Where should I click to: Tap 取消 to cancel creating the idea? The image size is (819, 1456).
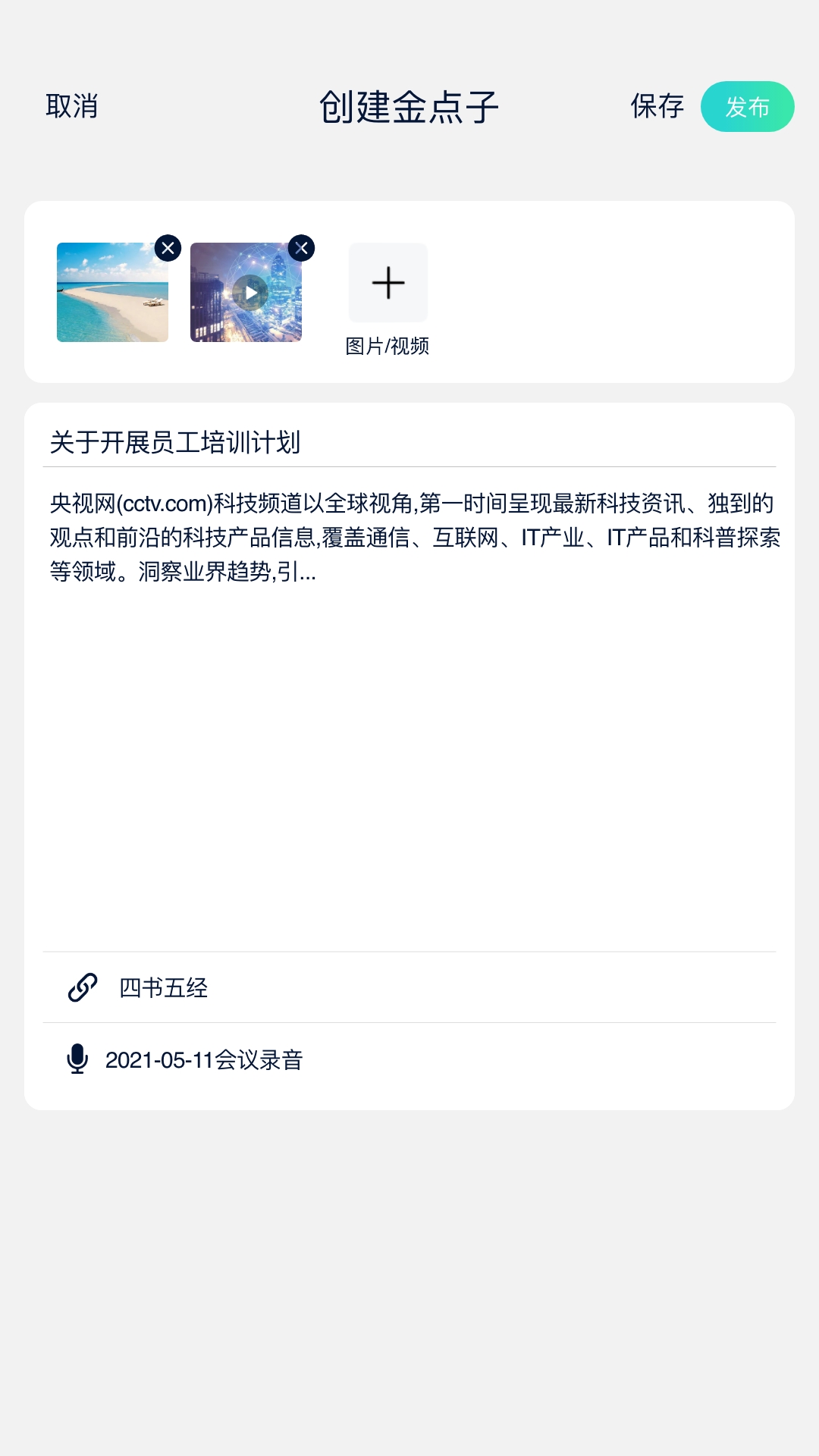click(72, 106)
